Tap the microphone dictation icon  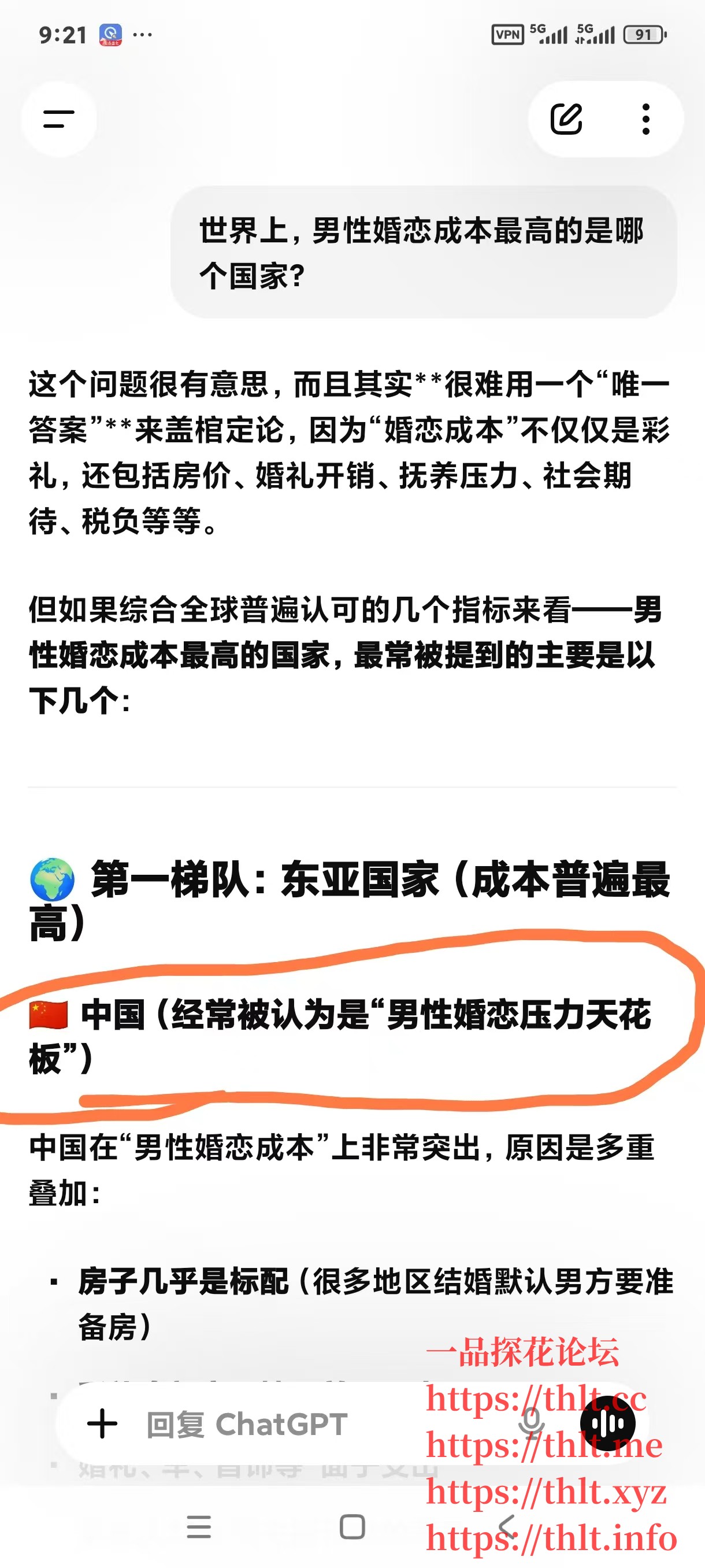(x=531, y=1423)
